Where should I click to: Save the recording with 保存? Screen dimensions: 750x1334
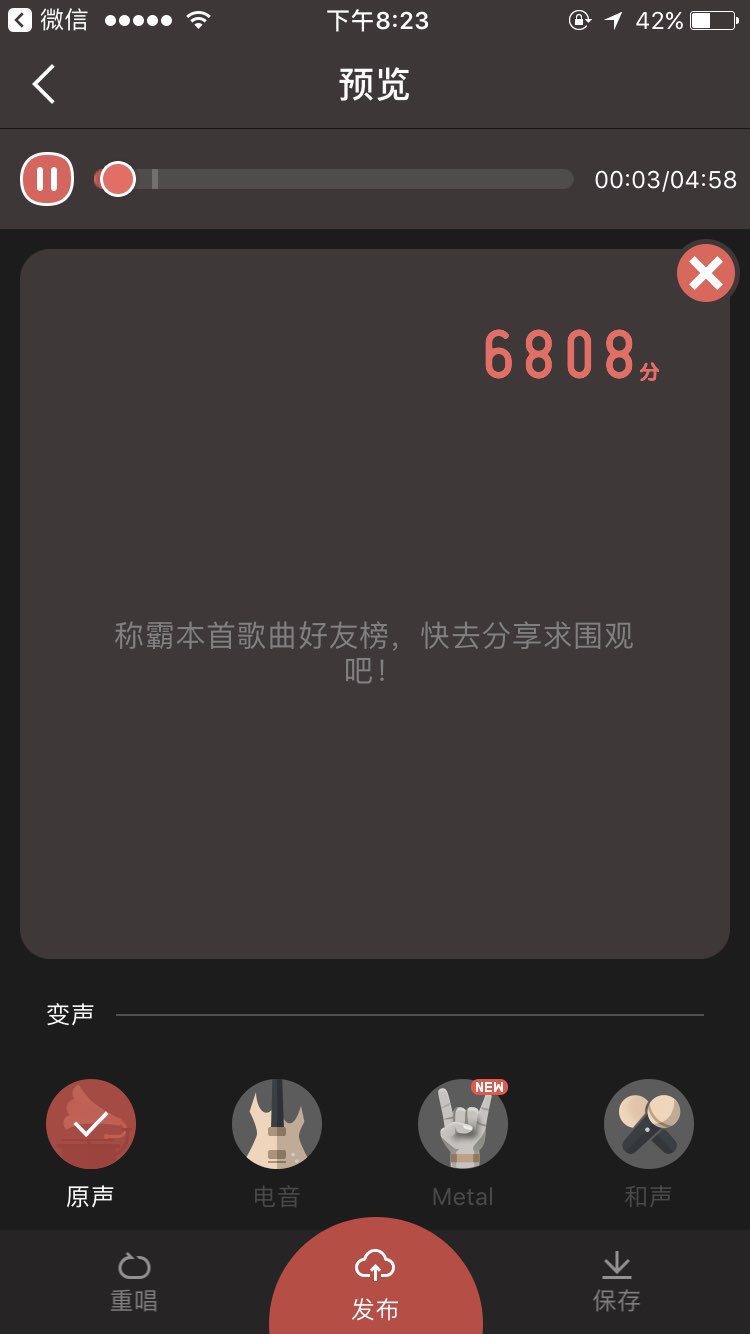pos(616,1282)
